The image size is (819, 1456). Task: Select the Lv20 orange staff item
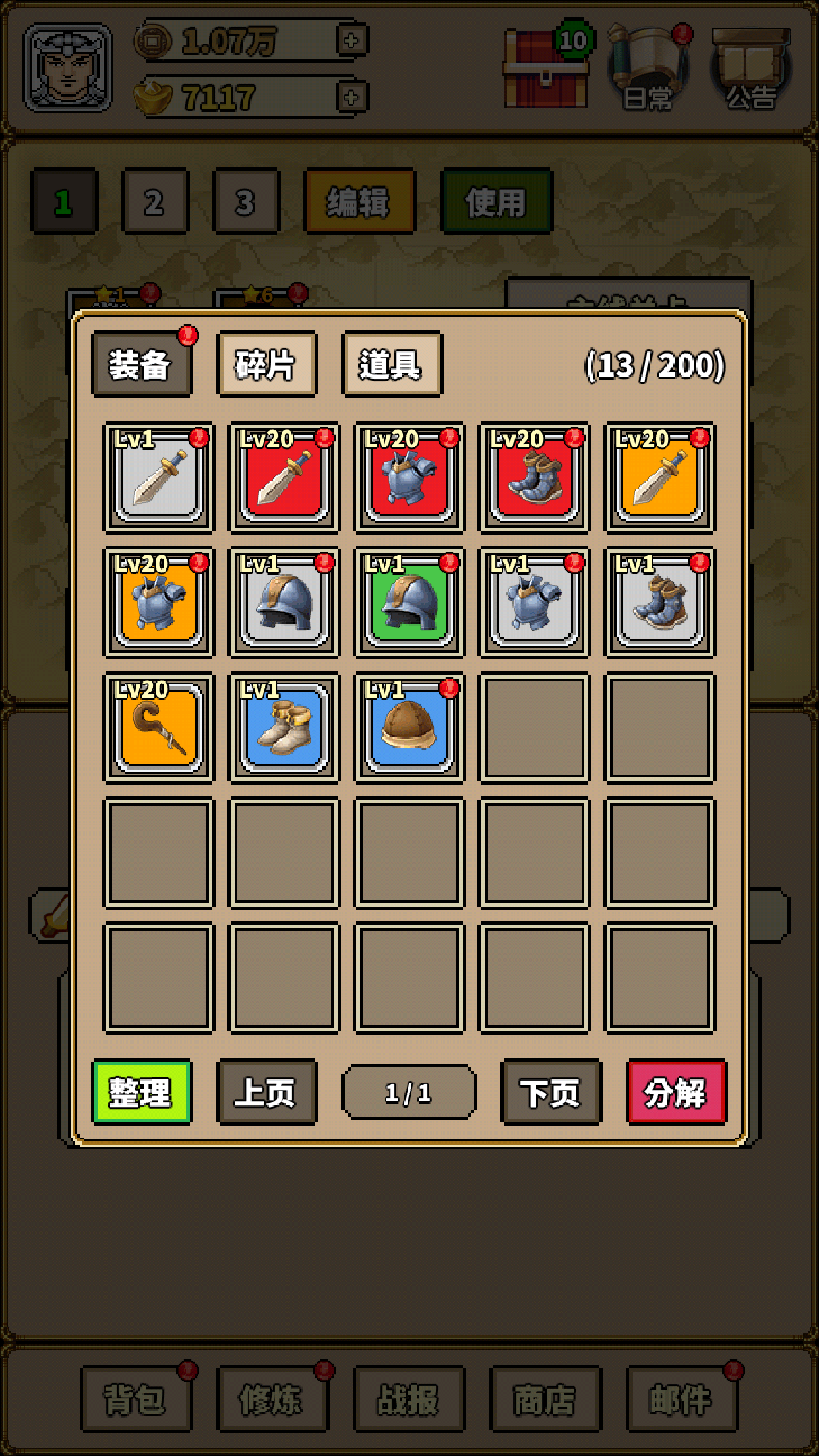tap(159, 728)
